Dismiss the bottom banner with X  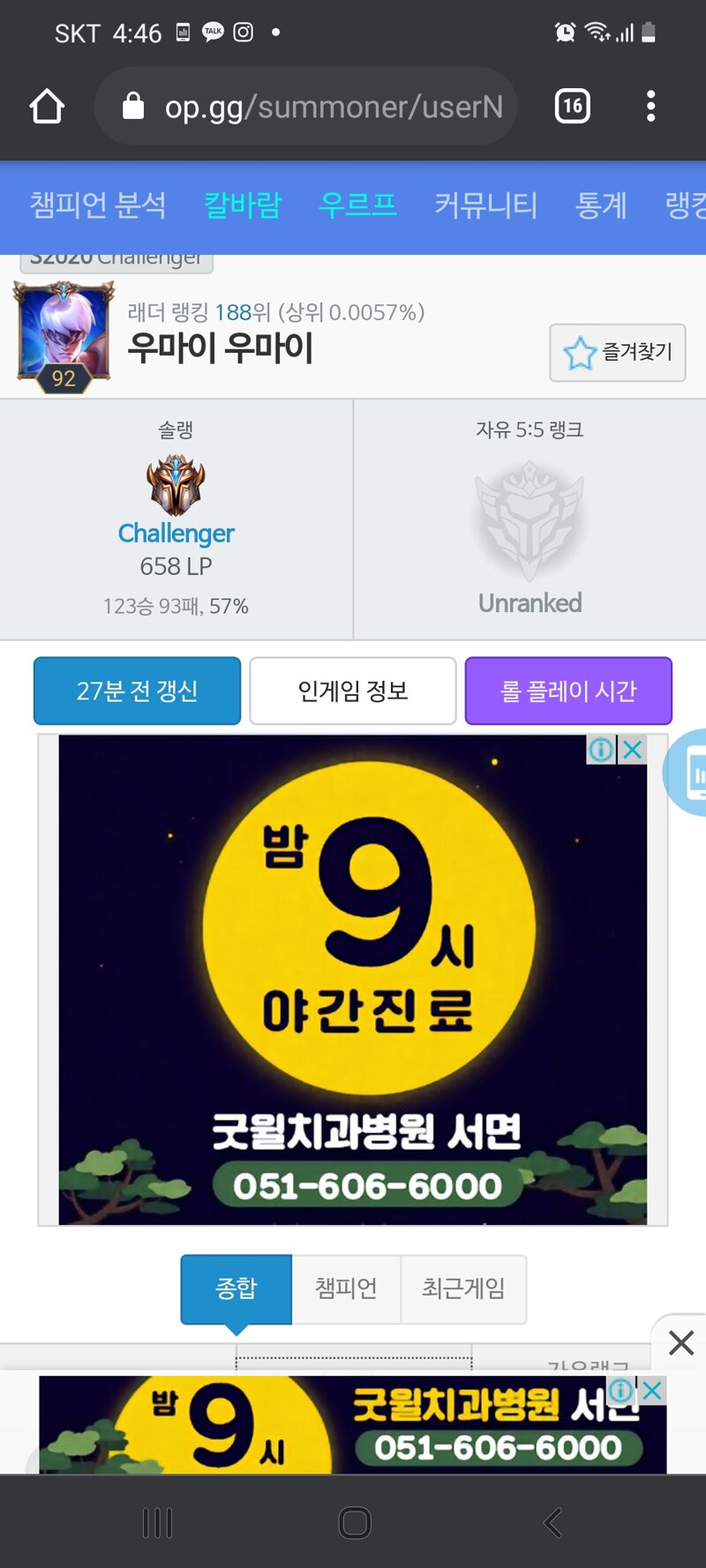point(680,1343)
